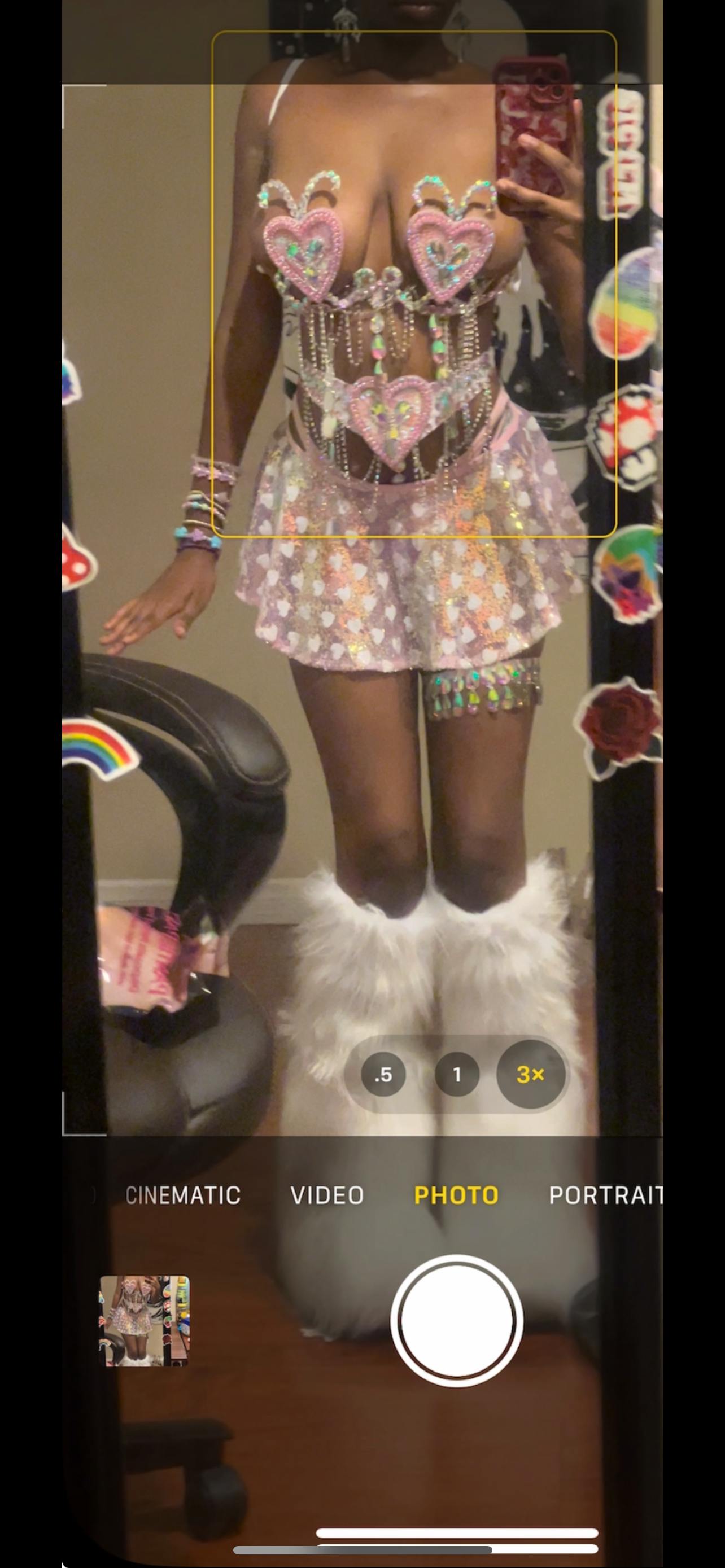Tap the white shutter button
Image resolution: width=725 pixels, height=1568 pixels.
tap(457, 1321)
